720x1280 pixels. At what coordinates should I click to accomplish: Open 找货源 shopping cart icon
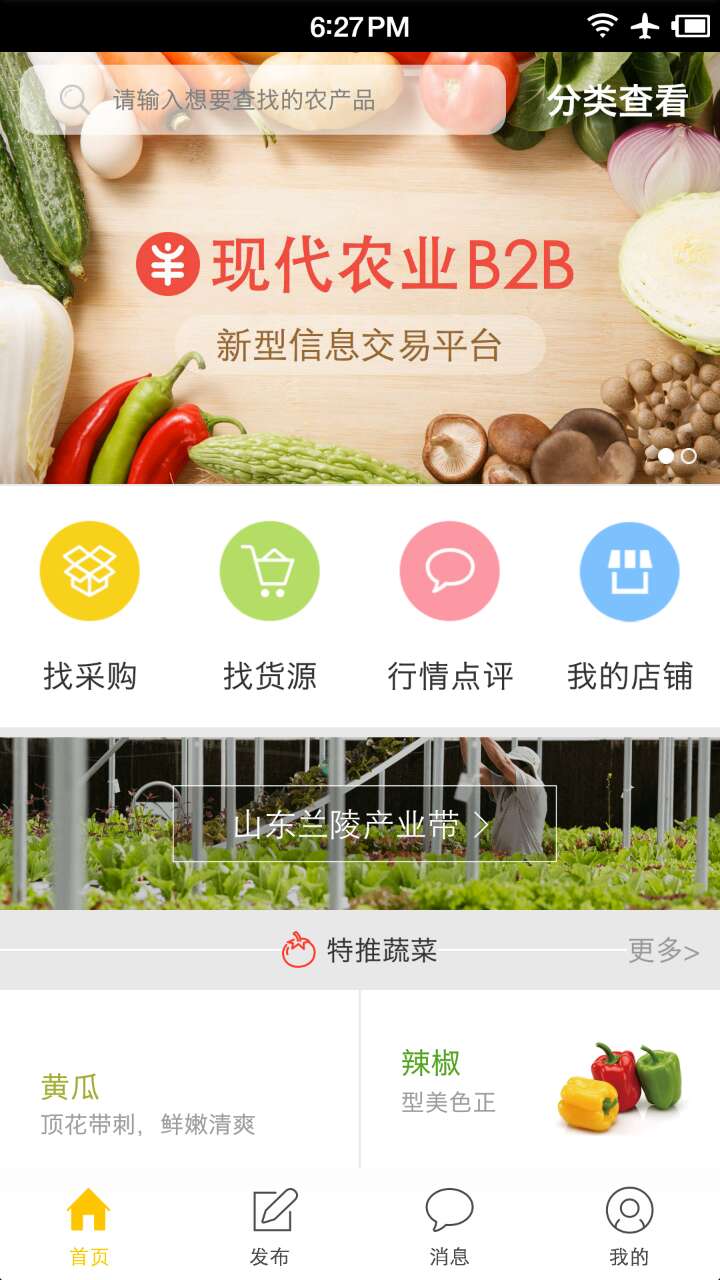(269, 570)
